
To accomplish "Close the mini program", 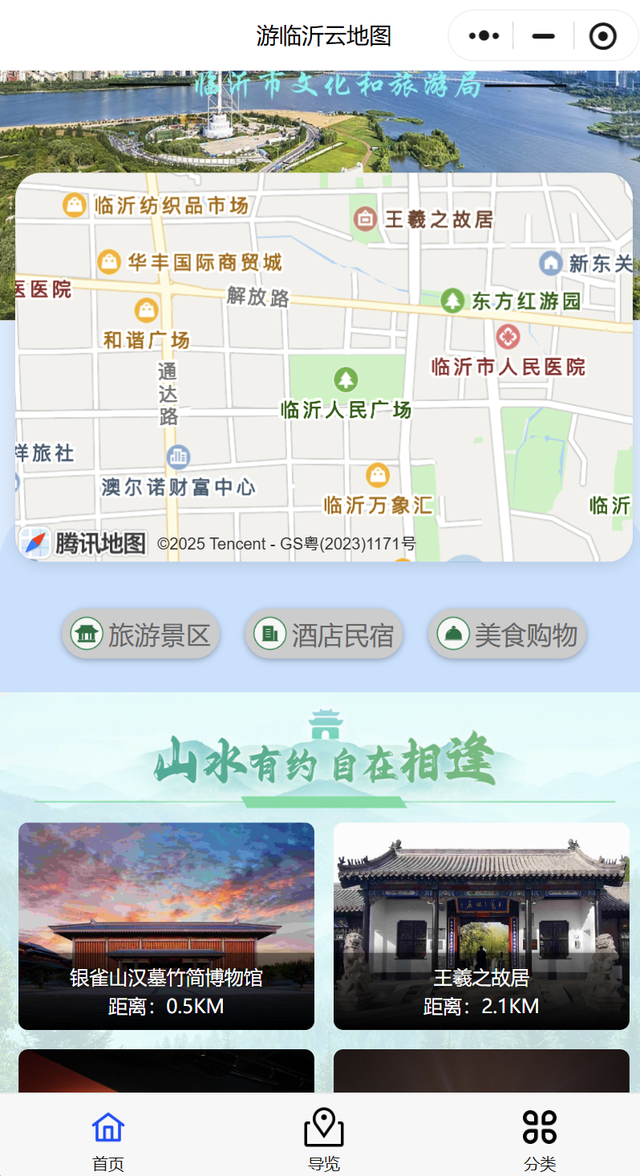I will [602, 37].
